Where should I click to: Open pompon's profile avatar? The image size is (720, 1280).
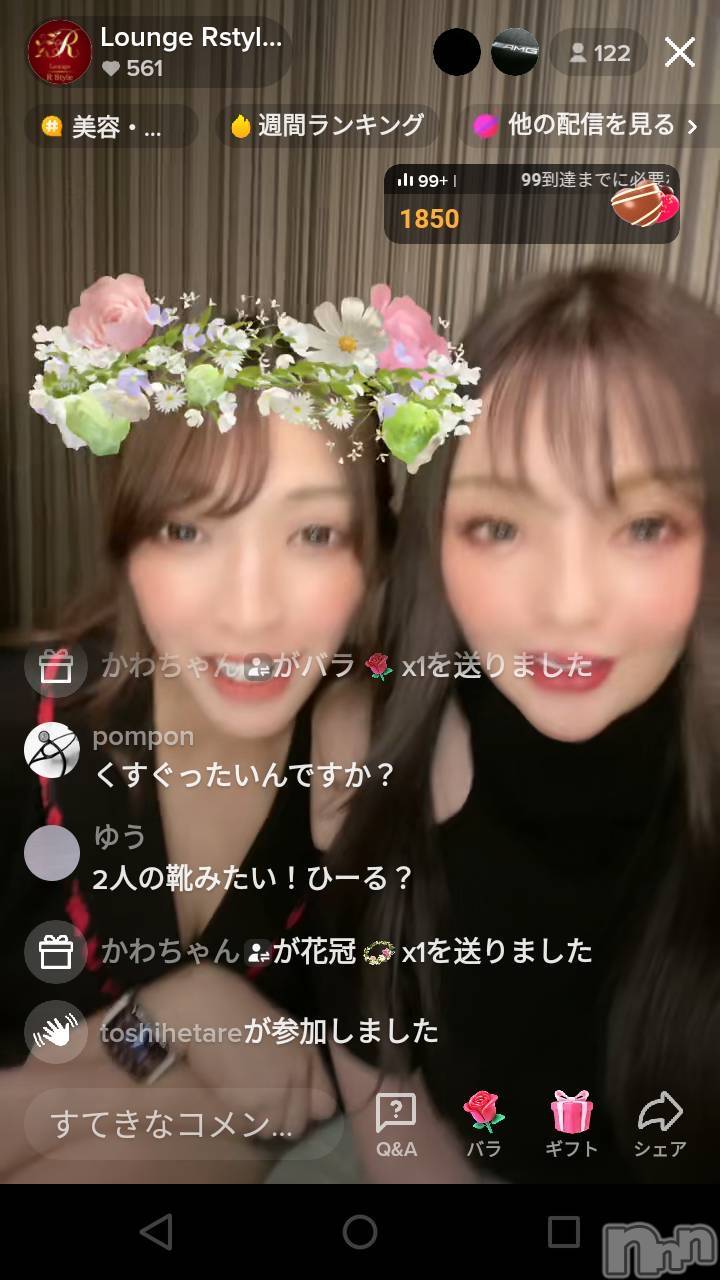tap(52, 750)
